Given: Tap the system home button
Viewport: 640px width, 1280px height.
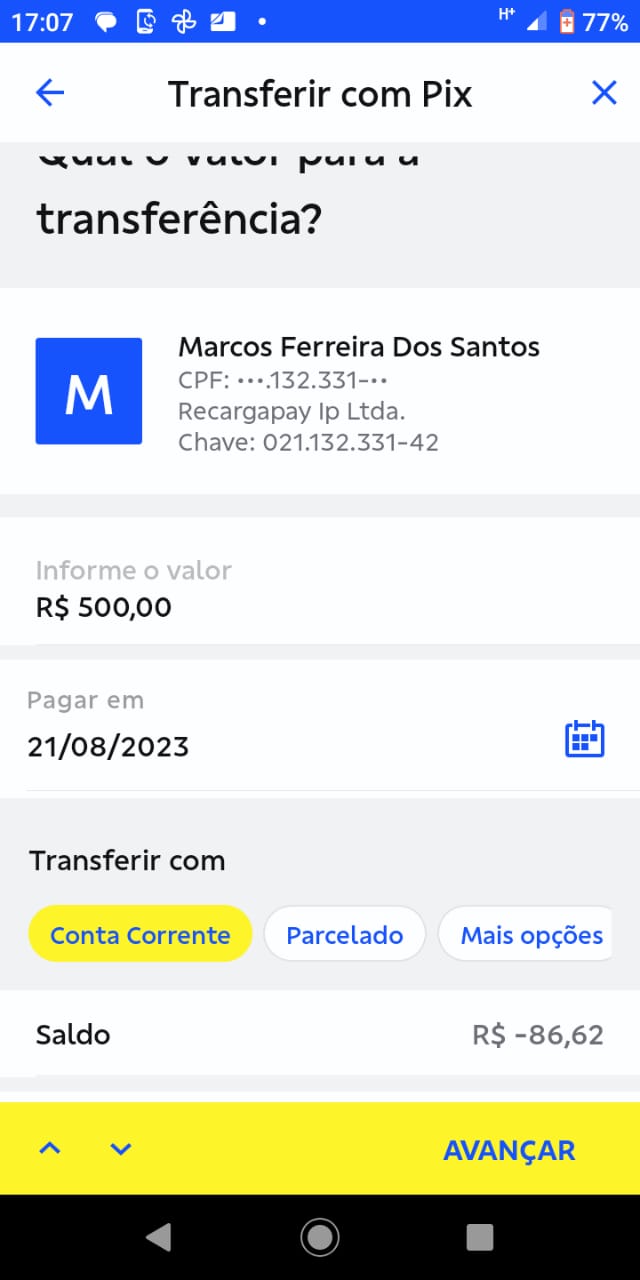Looking at the screenshot, I should point(320,1237).
